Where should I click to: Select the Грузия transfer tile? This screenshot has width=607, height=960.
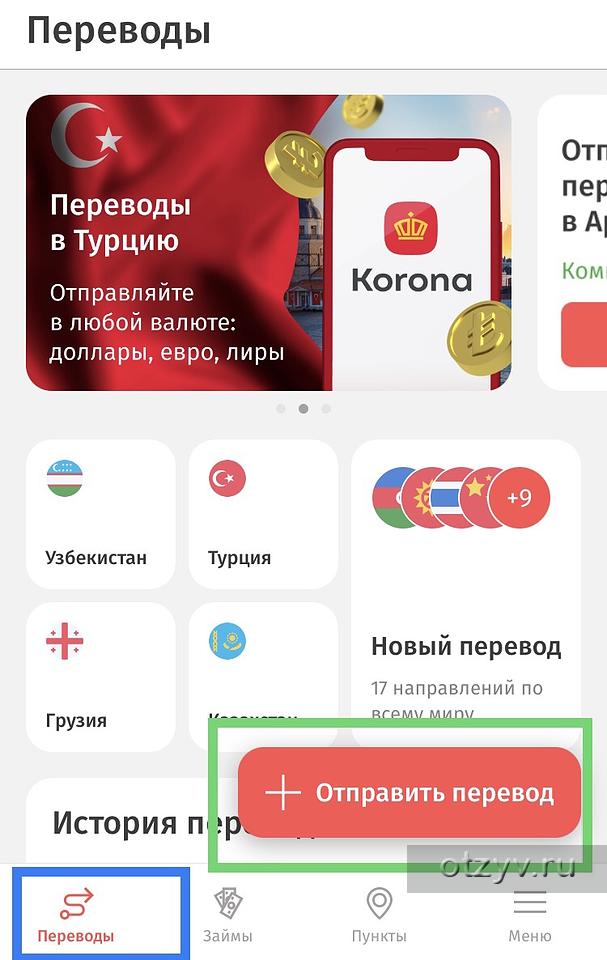pyautogui.click(x=100, y=675)
